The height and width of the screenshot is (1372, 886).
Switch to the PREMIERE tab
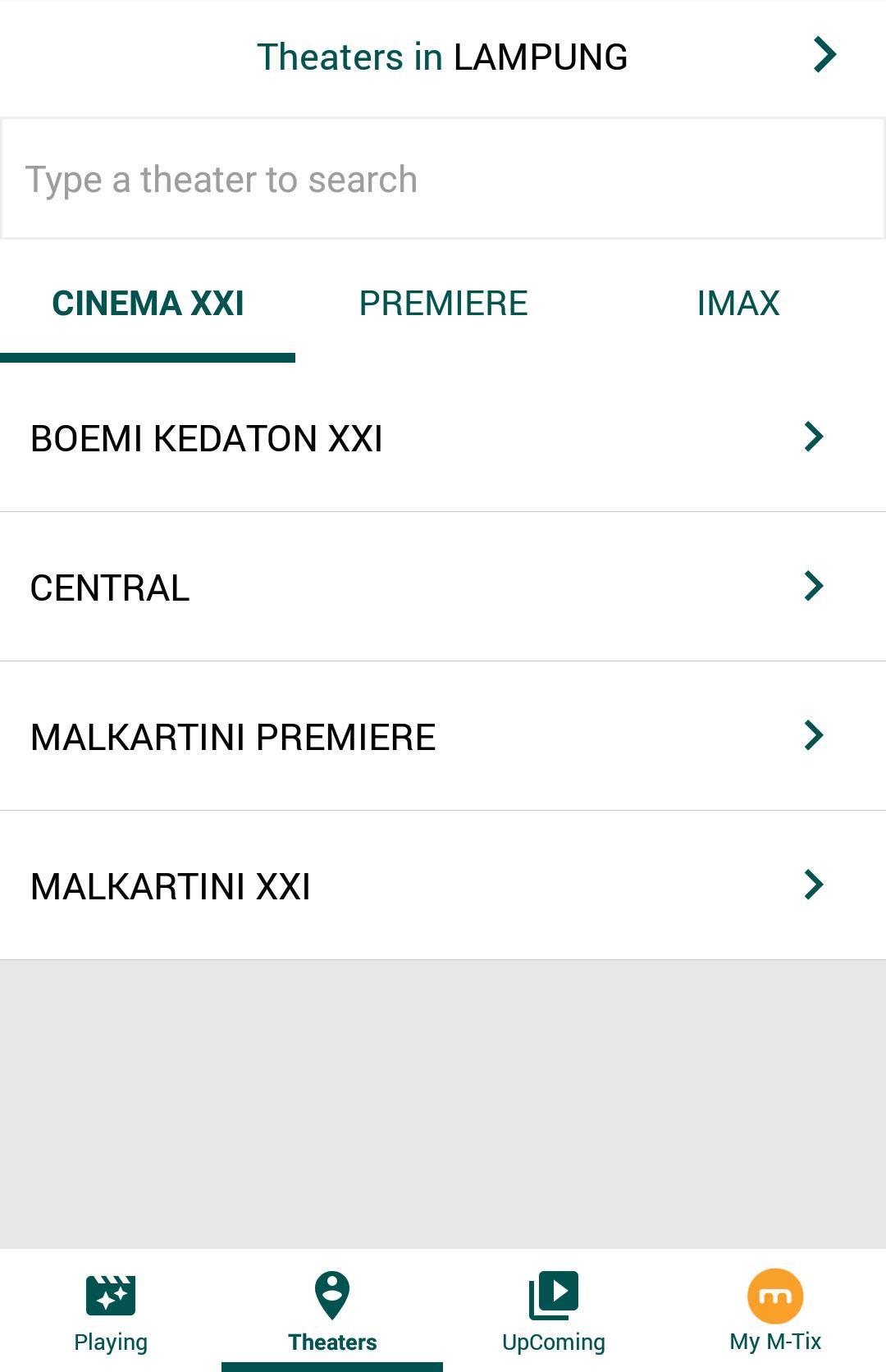(443, 304)
